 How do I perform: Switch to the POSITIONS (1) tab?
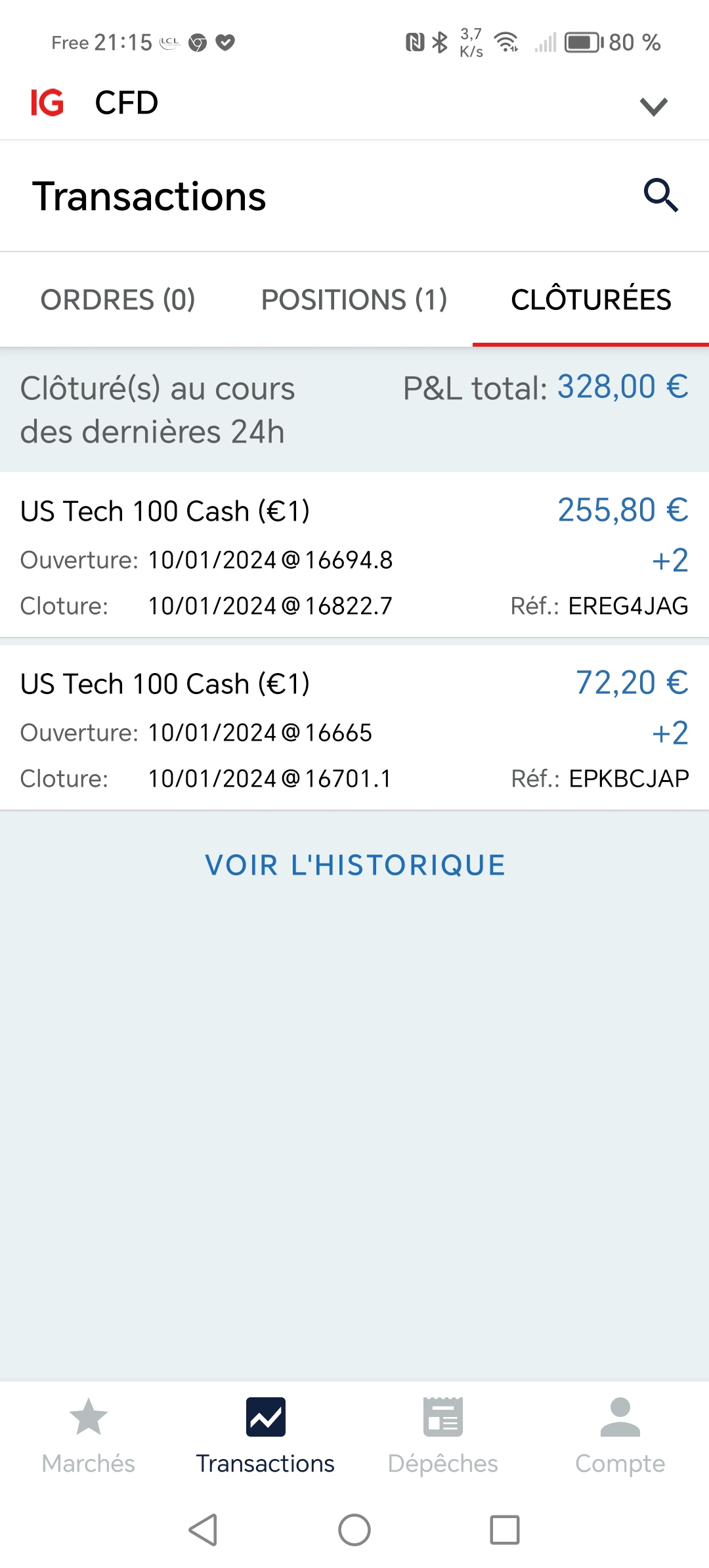(354, 300)
